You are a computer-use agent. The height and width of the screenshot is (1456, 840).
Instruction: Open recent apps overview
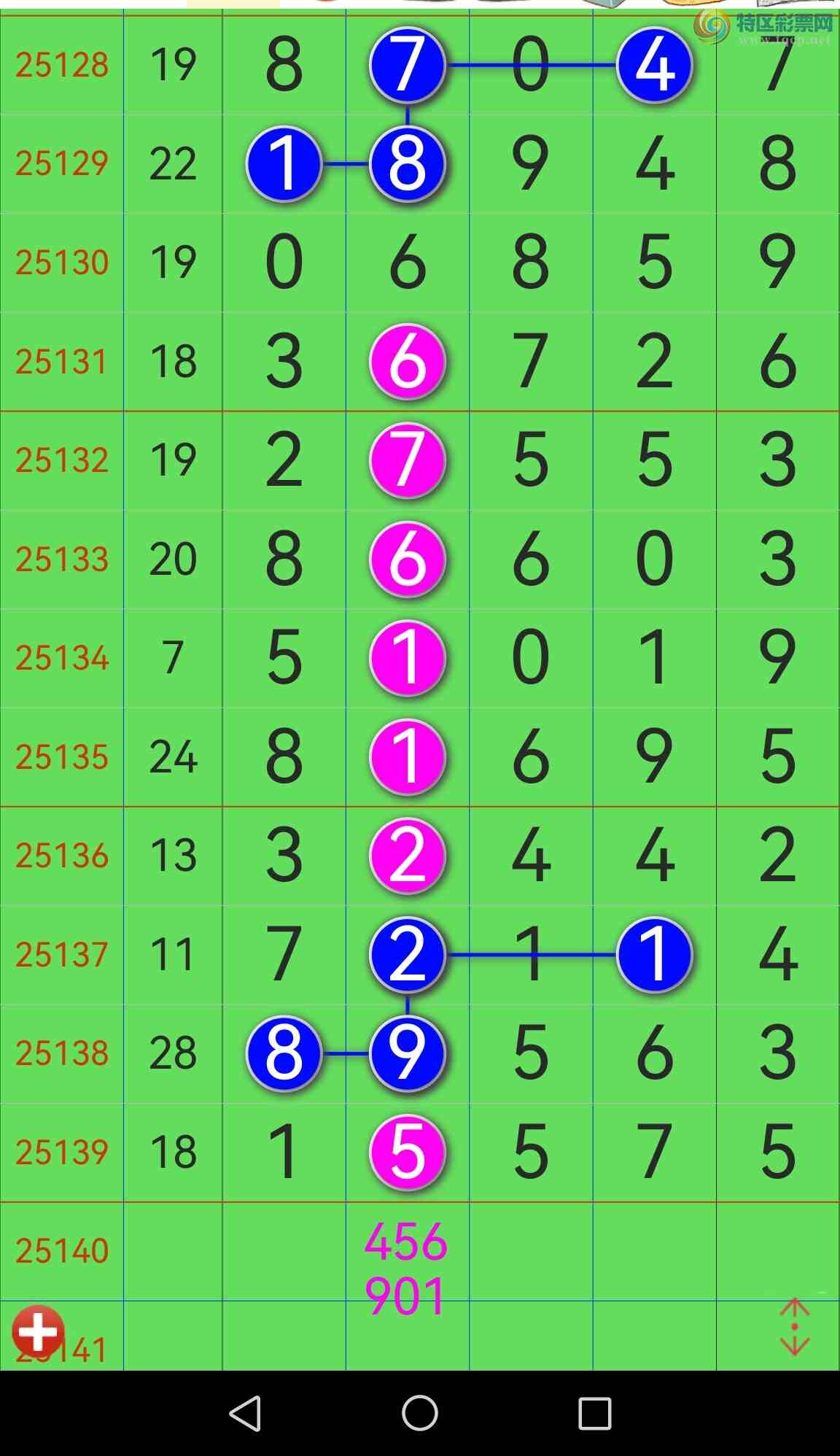point(594,1413)
